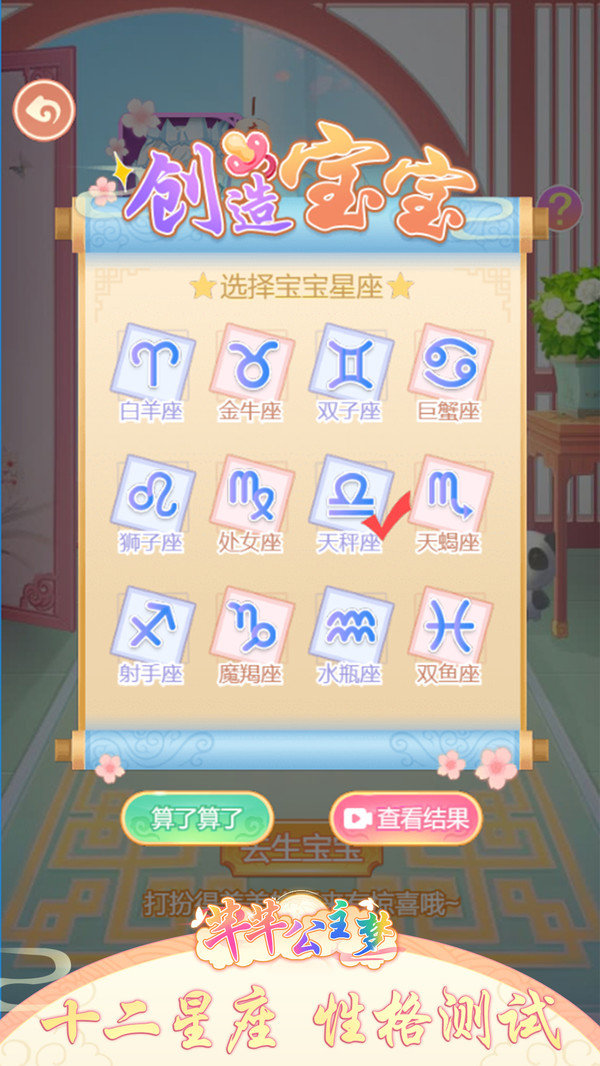Choose the 双鱼座 tile

point(449,626)
